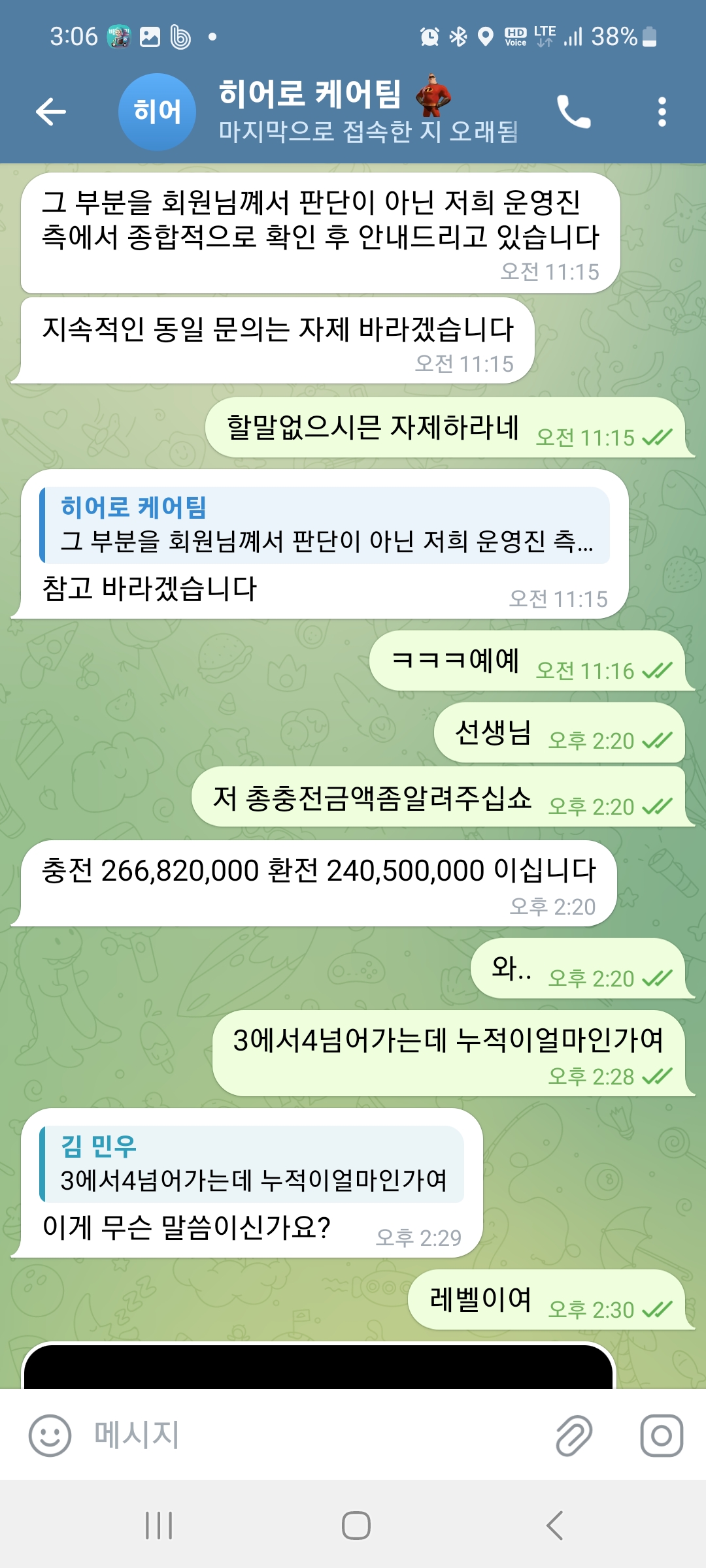Tap the 메시지 input field

pos(314,1435)
